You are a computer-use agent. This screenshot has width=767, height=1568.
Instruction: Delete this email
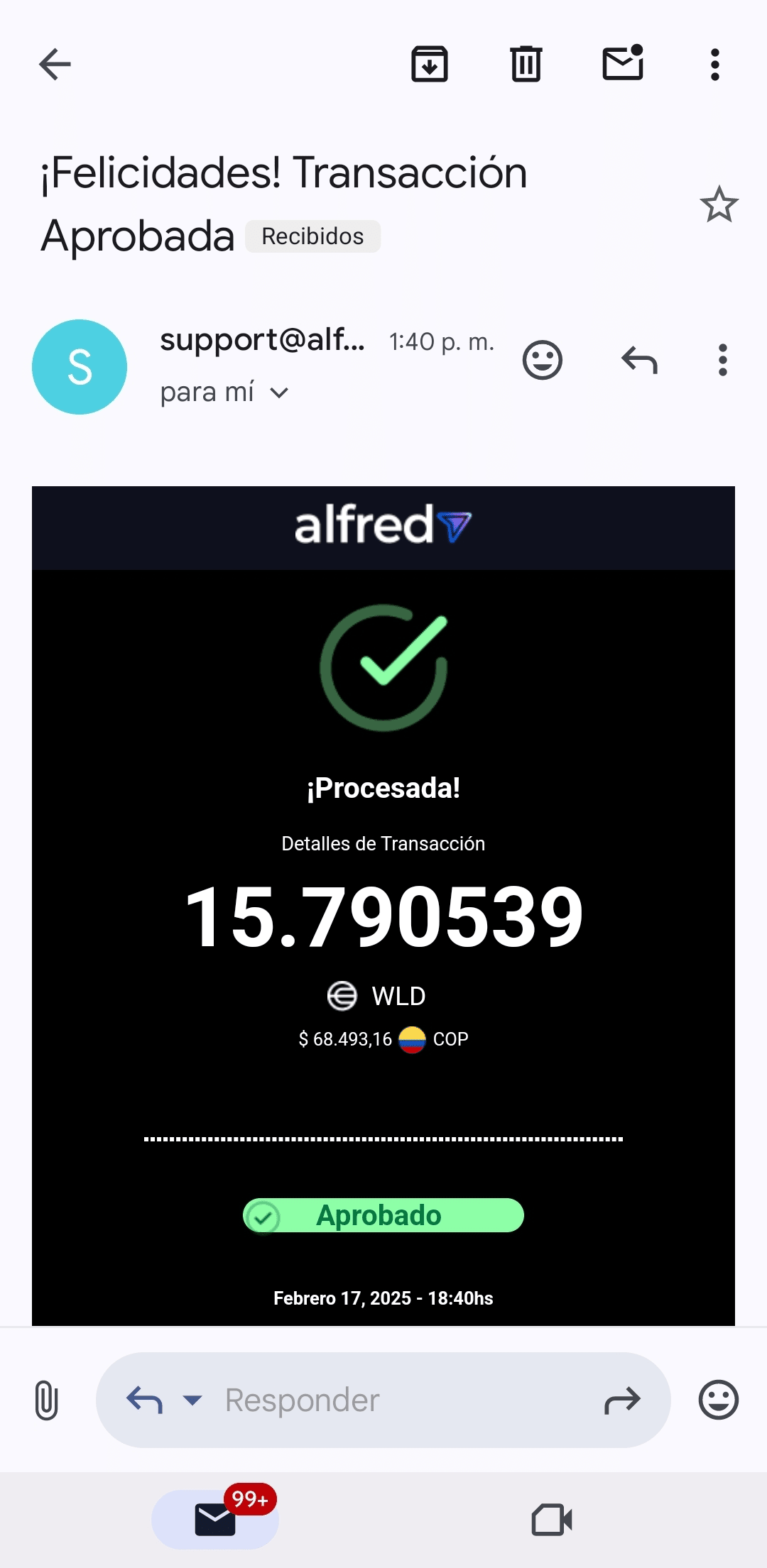(526, 65)
